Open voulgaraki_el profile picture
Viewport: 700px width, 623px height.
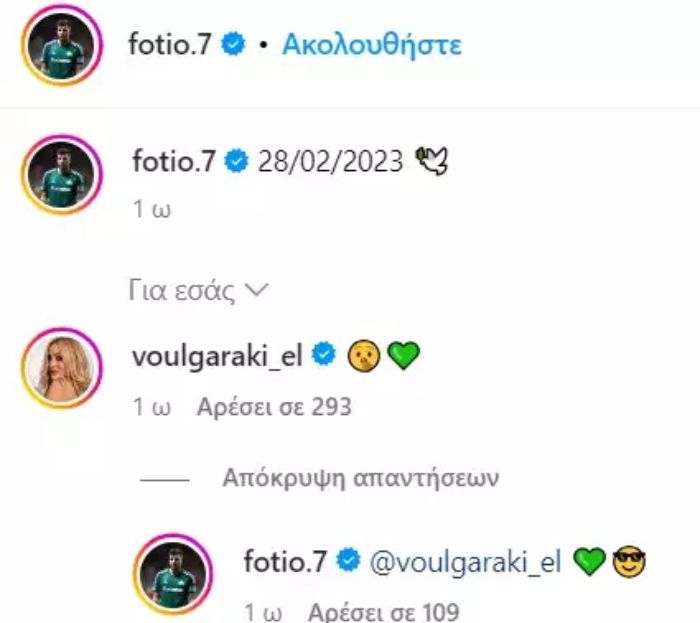62,367
